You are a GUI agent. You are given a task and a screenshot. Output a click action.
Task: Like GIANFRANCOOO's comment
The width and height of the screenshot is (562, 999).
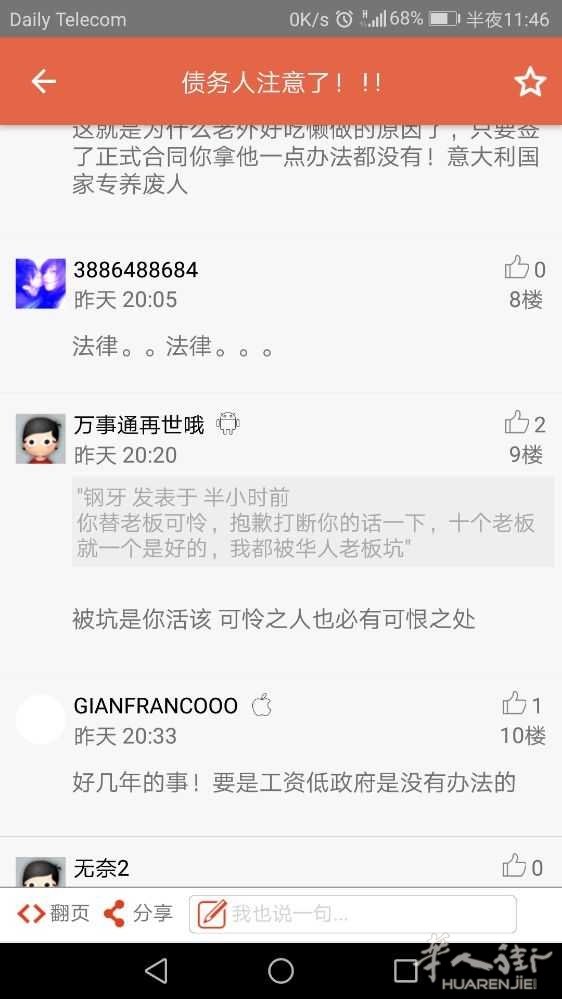tap(522, 704)
